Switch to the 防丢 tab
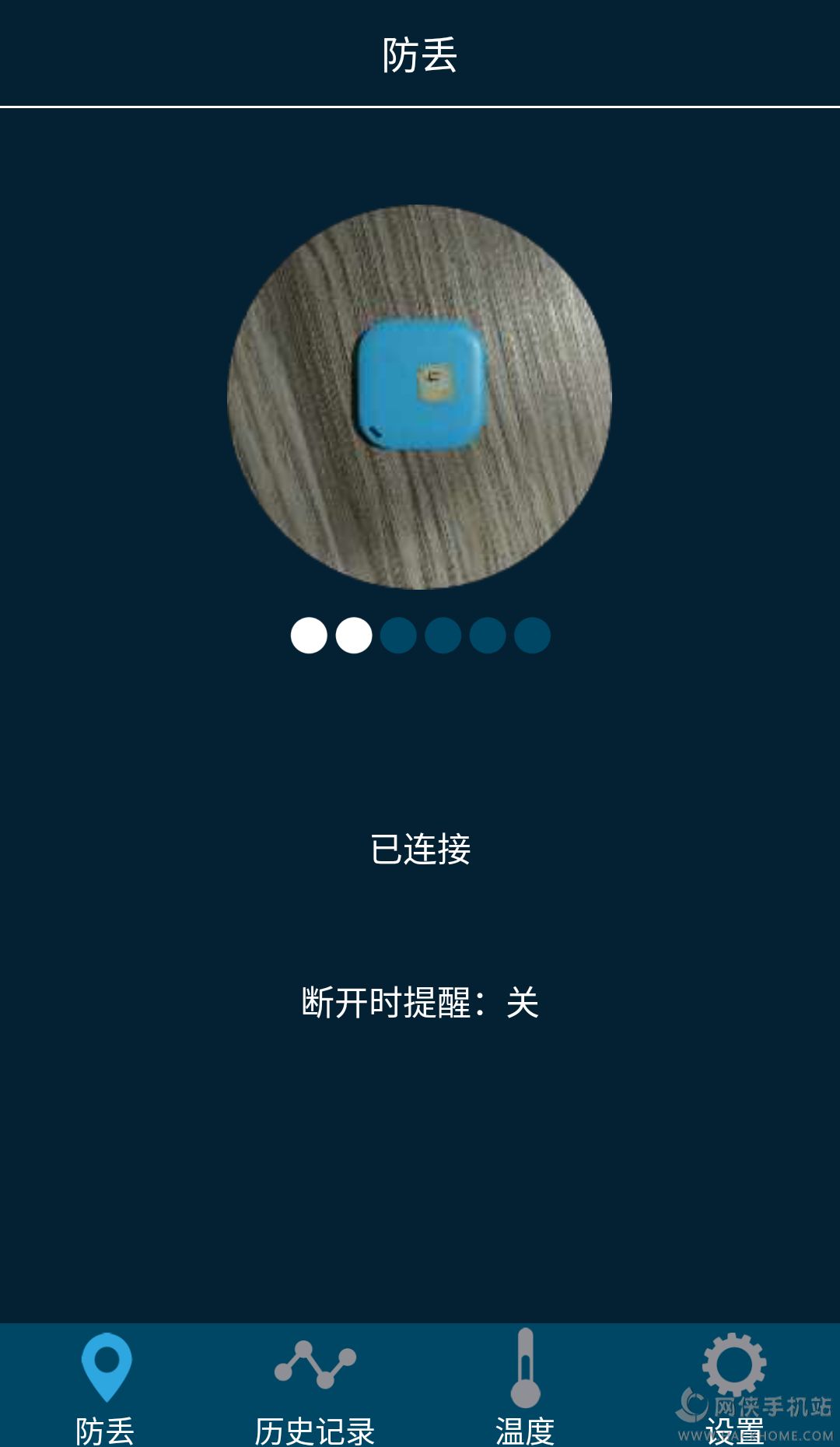Image resolution: width=840 pixels, height=1447 pixels. point(105,1386)
